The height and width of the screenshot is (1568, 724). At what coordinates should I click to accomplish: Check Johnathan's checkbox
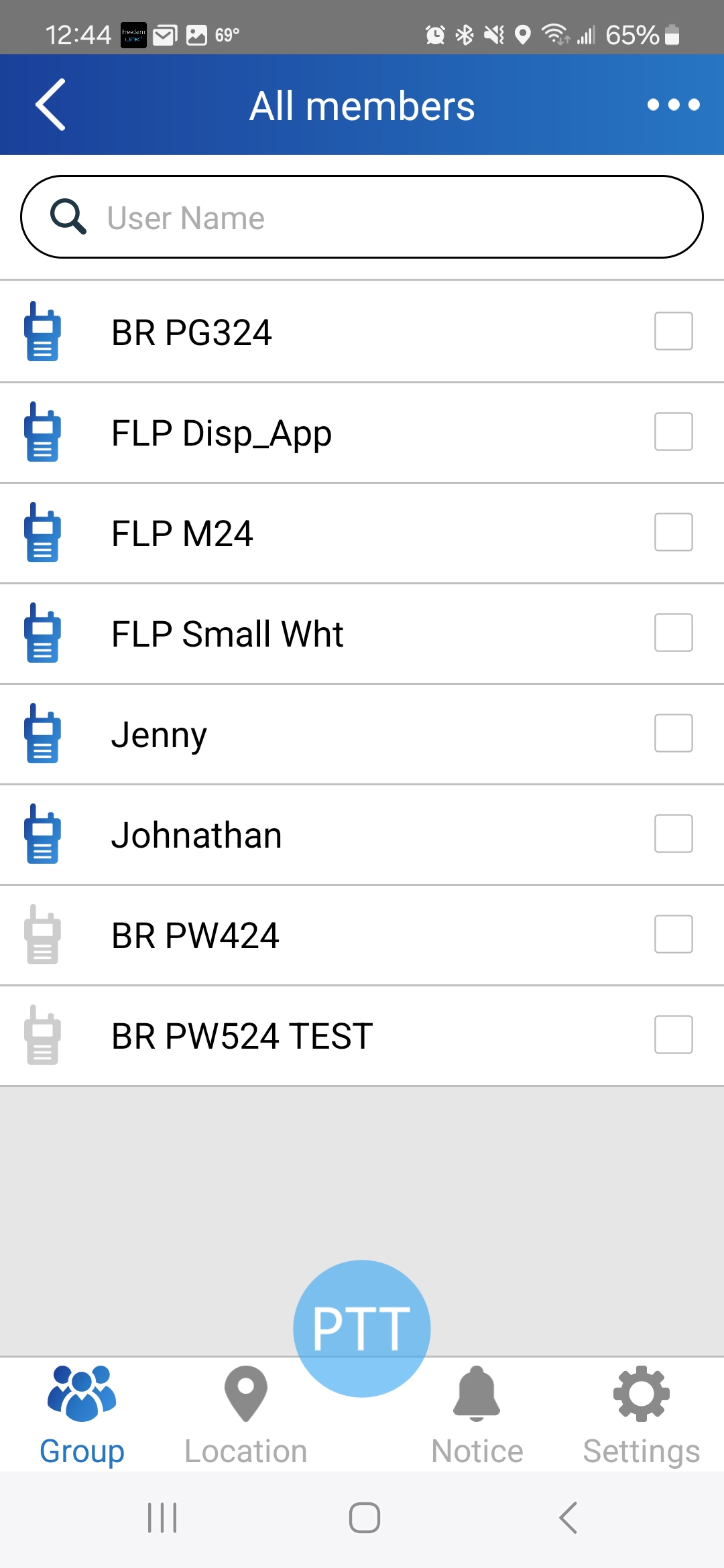673,834
